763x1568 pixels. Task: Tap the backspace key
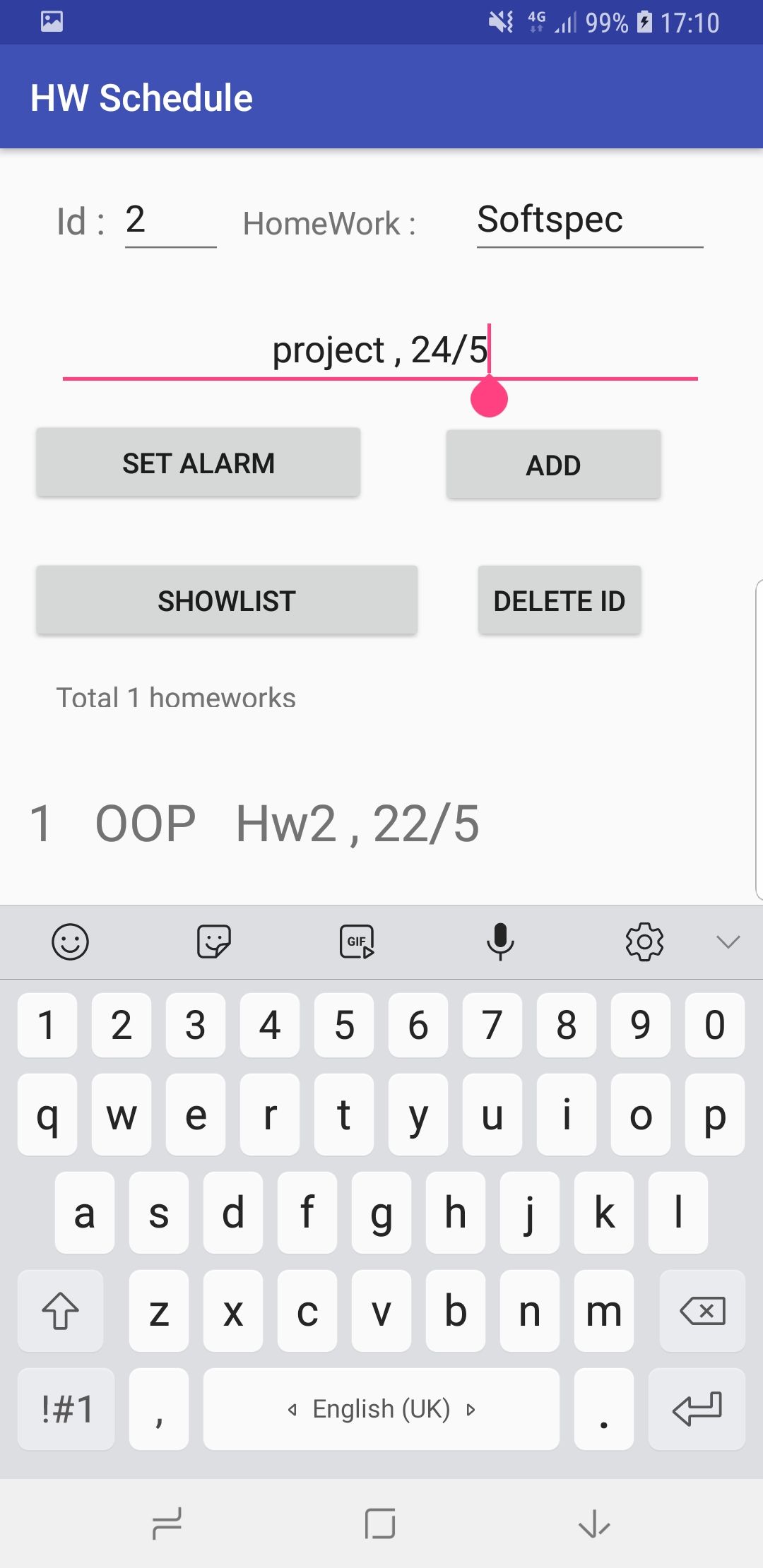[703, 1312]
